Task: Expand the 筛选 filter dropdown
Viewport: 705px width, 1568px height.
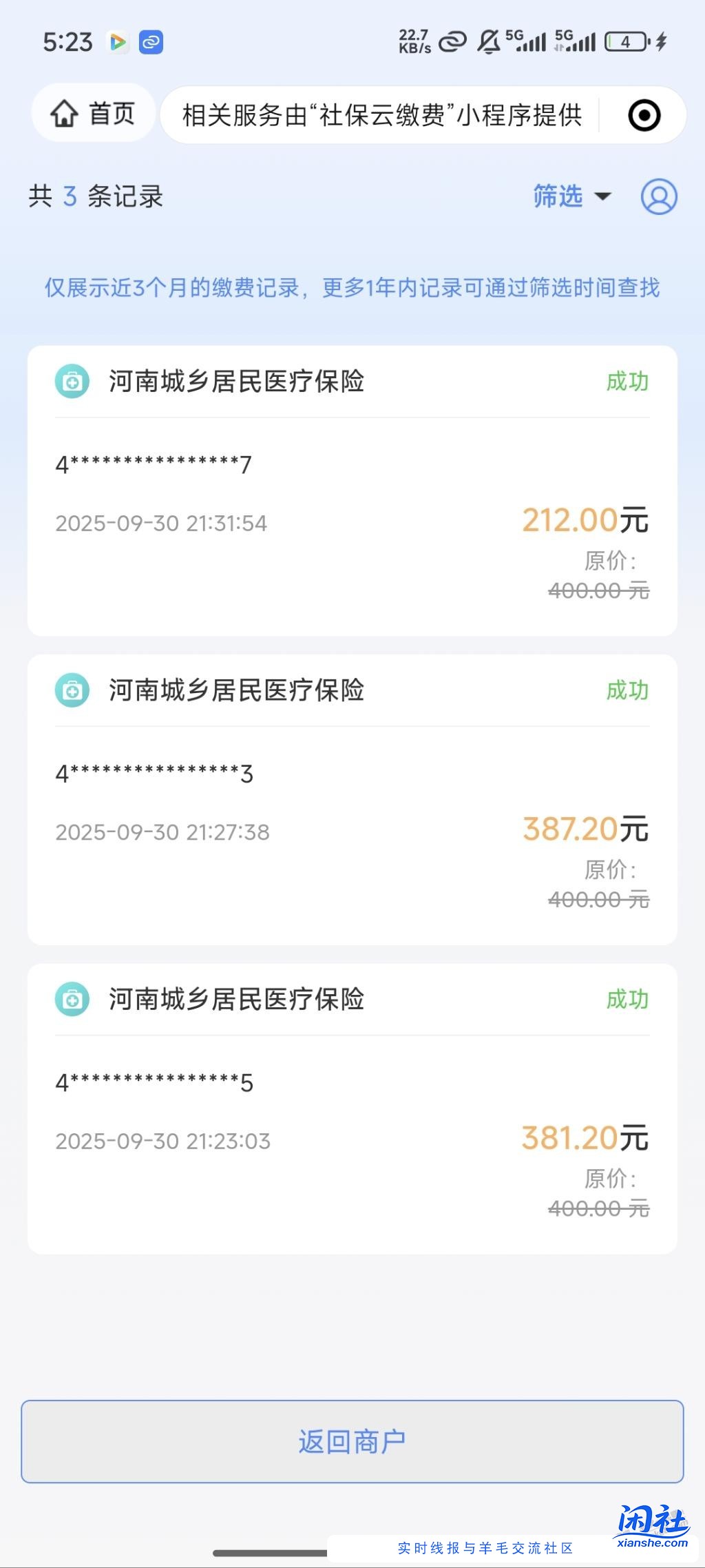Action: [x=571, y=197]
